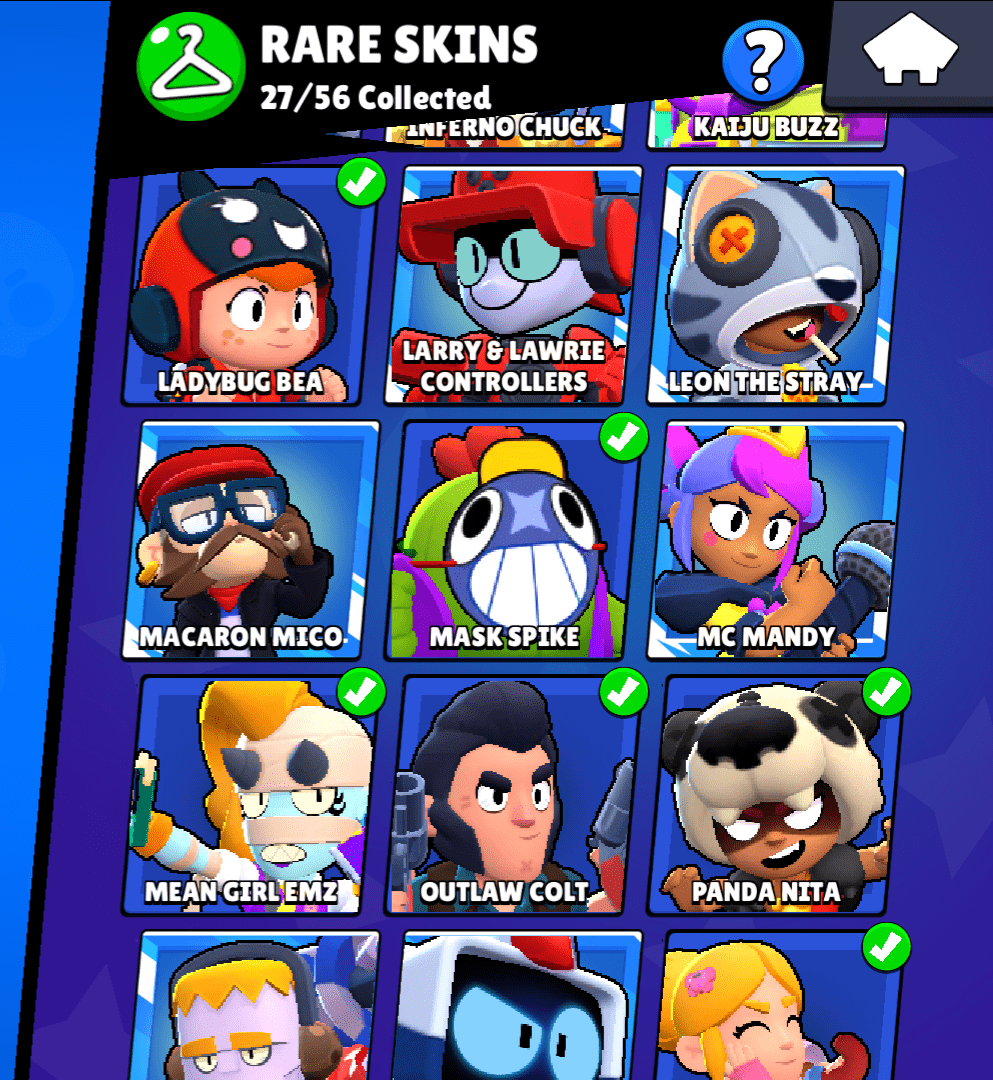Select the Kaiju Buzz skin
993x1080 pixels.
tap(765, 128)
